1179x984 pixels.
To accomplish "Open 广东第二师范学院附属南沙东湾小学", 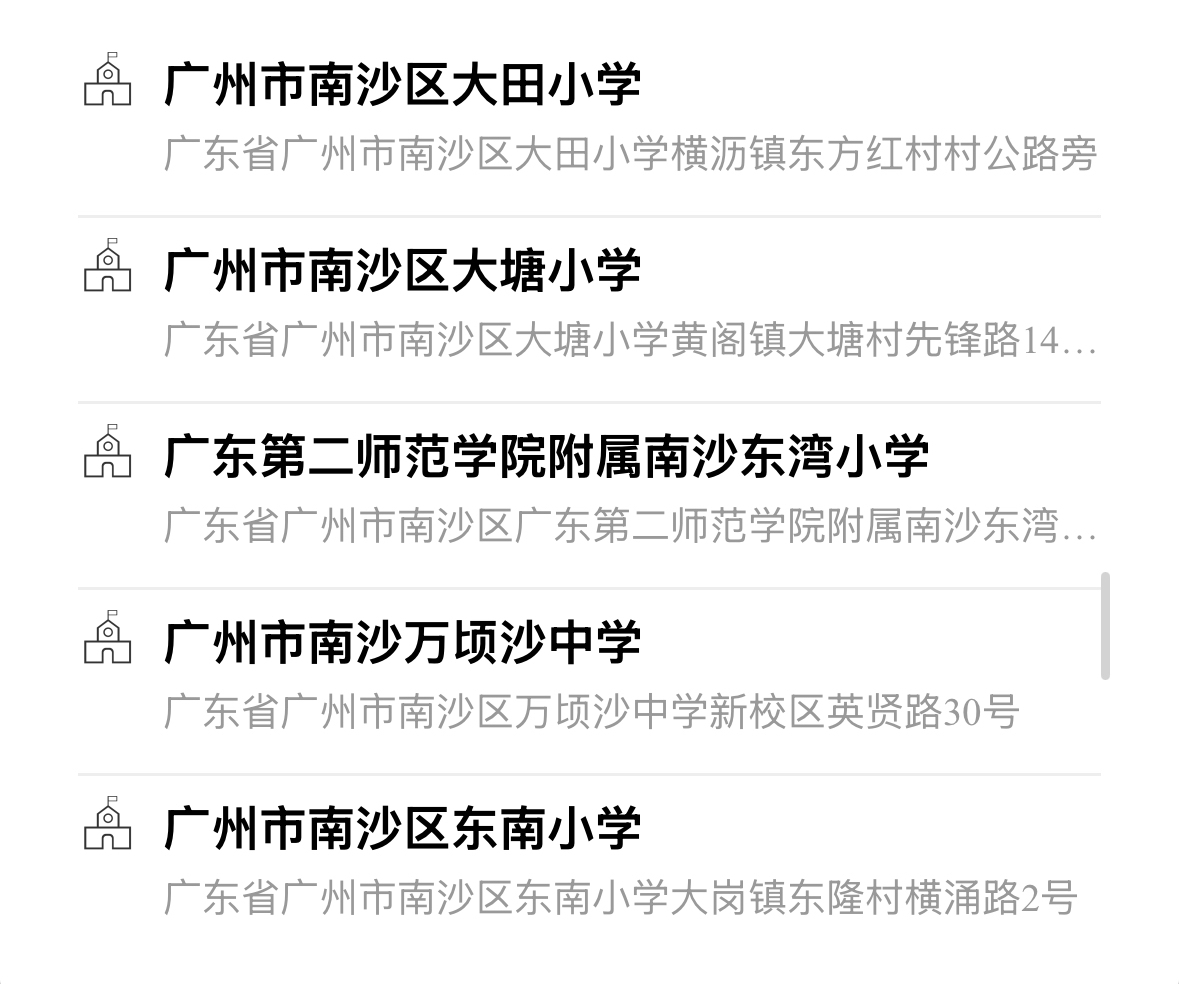I will 546,458.
